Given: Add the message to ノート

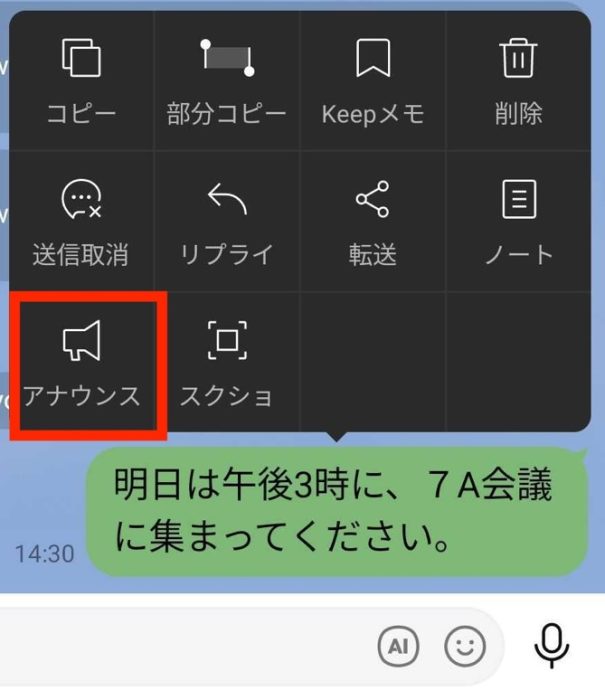Looking at the screenshot, I should click(518, 223).
